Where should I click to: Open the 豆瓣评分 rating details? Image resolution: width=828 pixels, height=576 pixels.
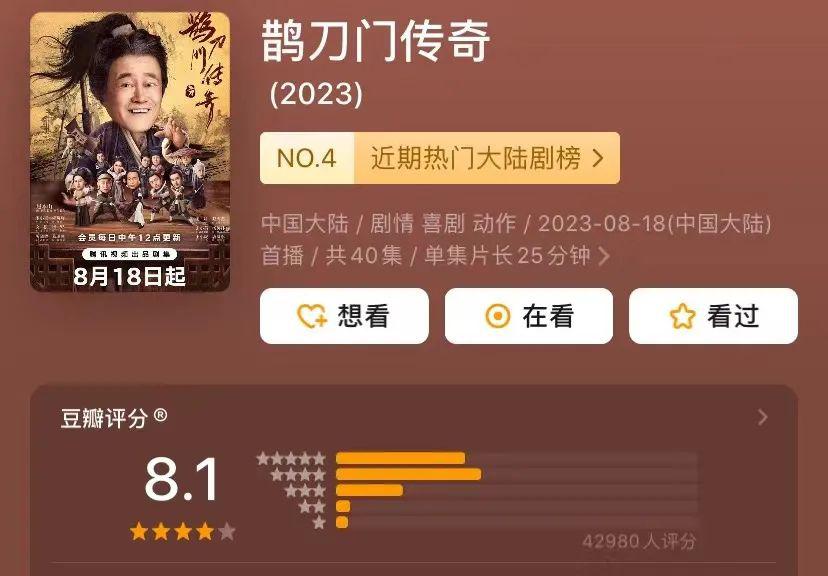point(762,418)
